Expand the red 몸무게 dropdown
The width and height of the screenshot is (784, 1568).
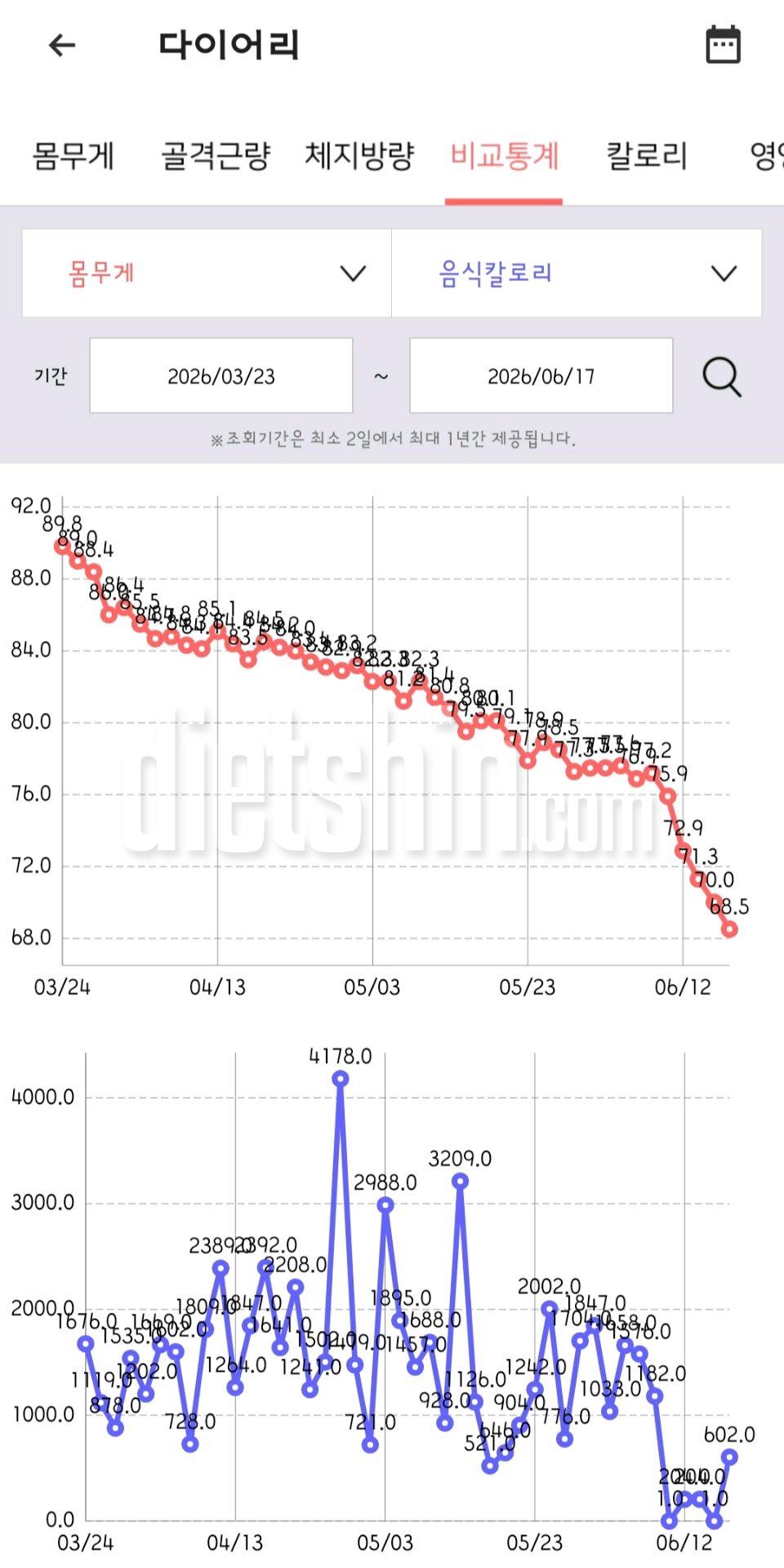click(x=207, y=273)
